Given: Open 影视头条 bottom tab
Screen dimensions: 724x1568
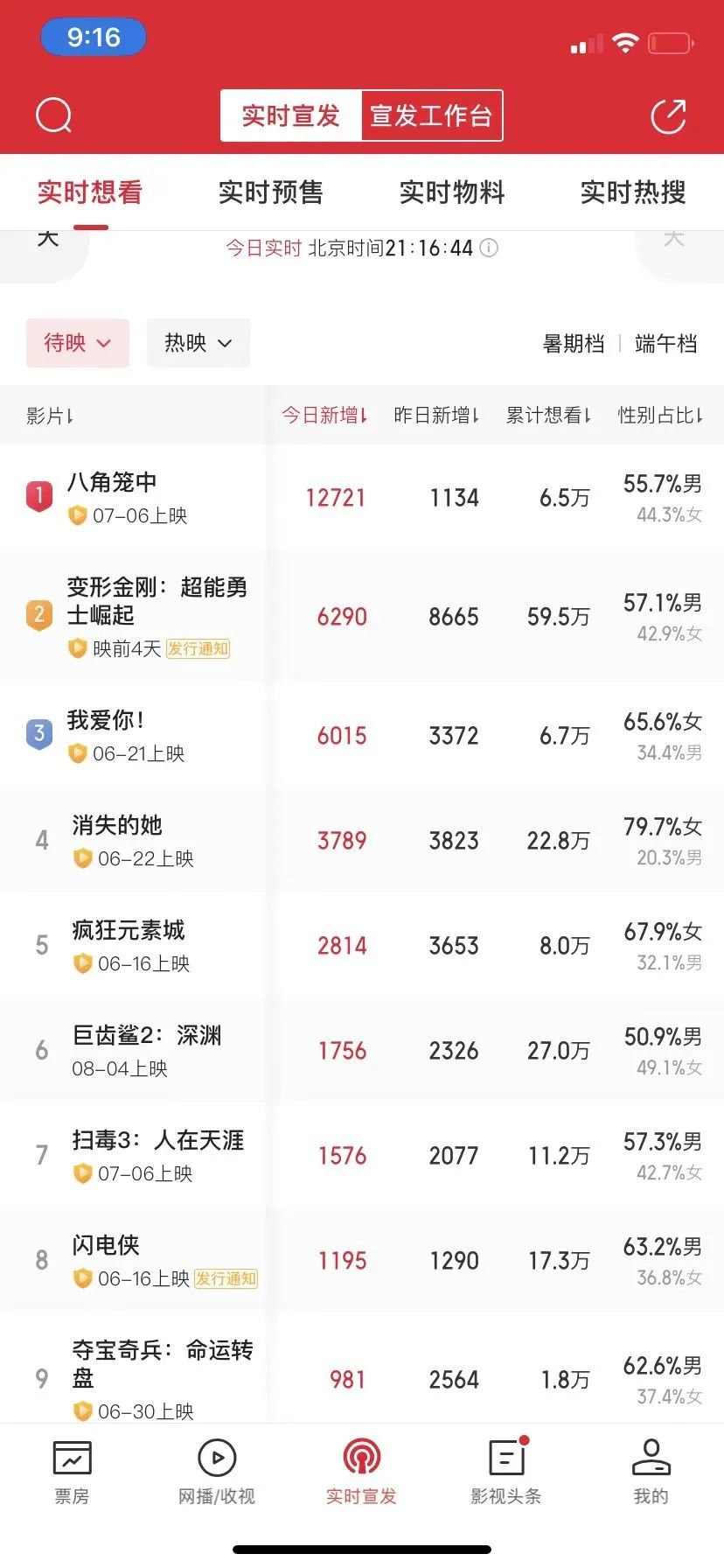Looking at the screenshot, I should pyautogui.click(x=506, y=1472).
